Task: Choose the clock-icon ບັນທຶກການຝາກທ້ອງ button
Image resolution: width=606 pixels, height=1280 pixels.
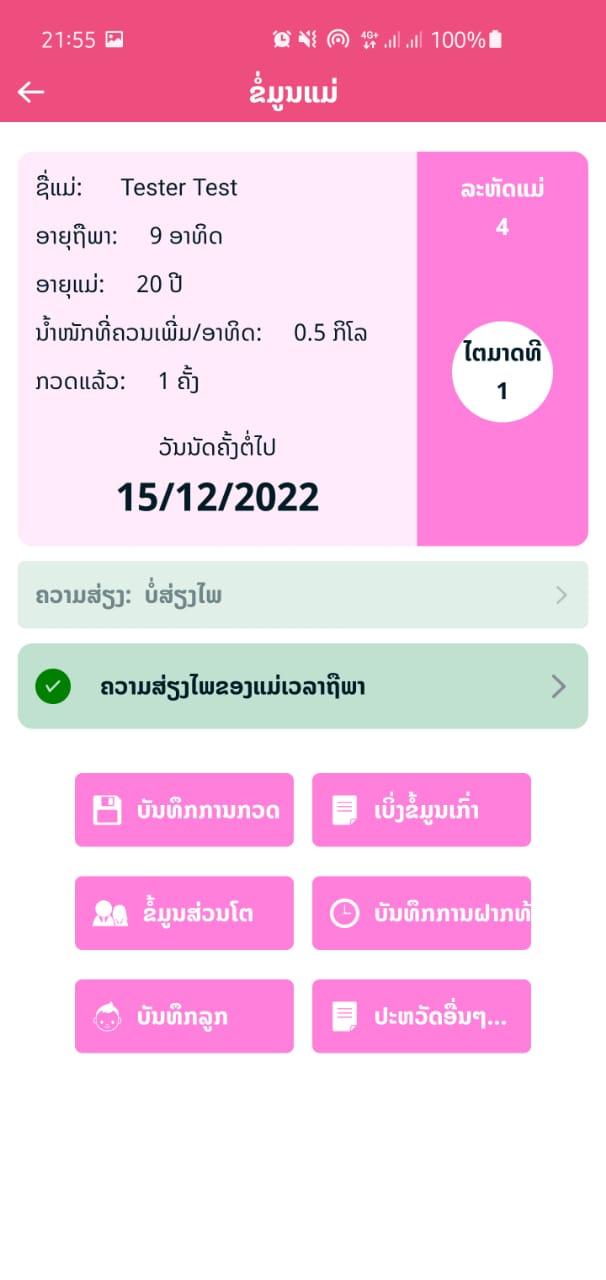Action: point(421,913)
